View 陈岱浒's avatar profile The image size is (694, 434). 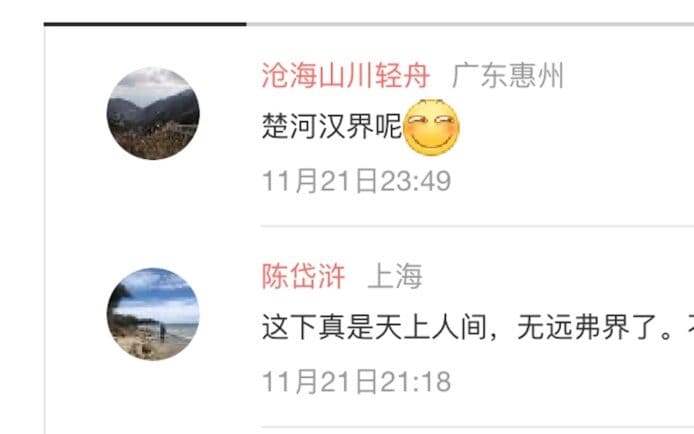153,313
